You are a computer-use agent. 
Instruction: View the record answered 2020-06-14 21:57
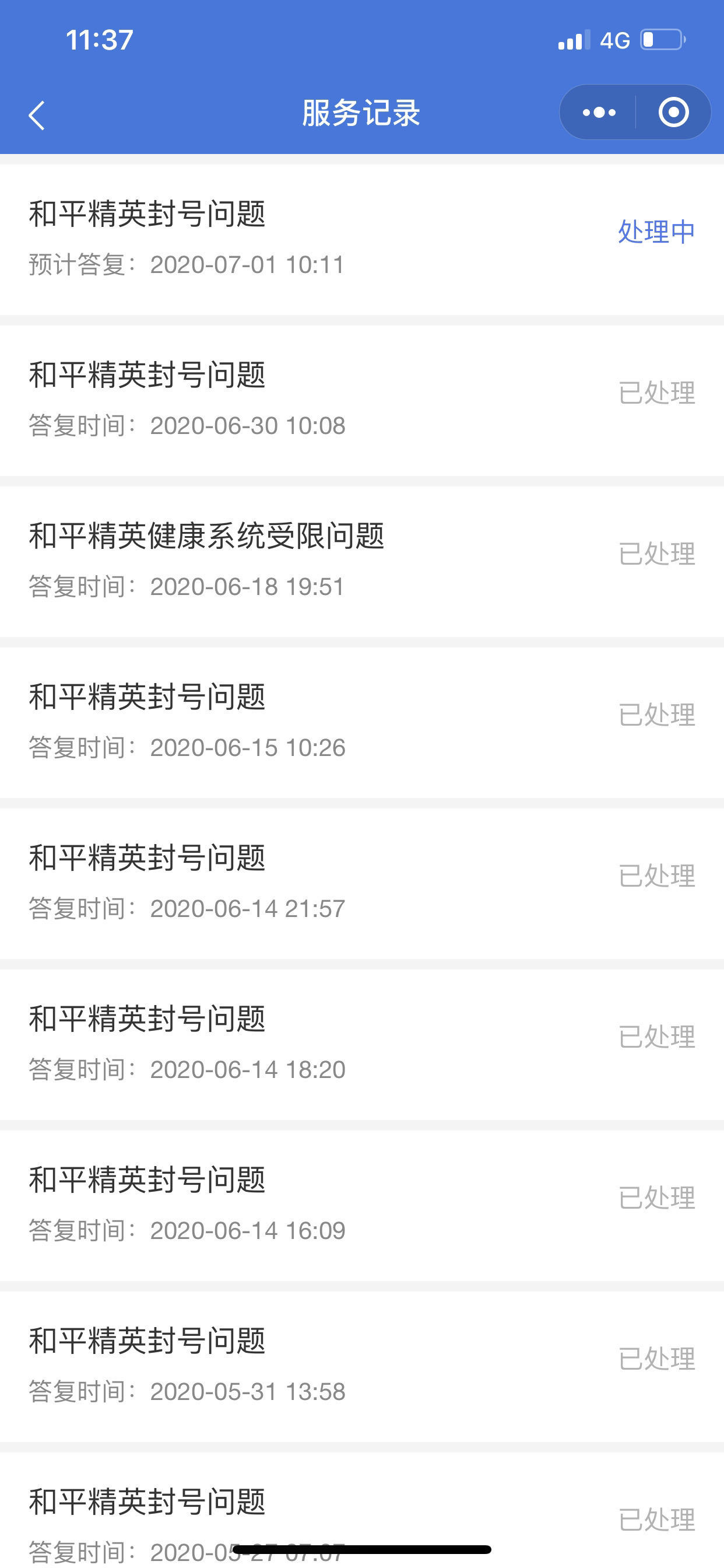(361, 883)
